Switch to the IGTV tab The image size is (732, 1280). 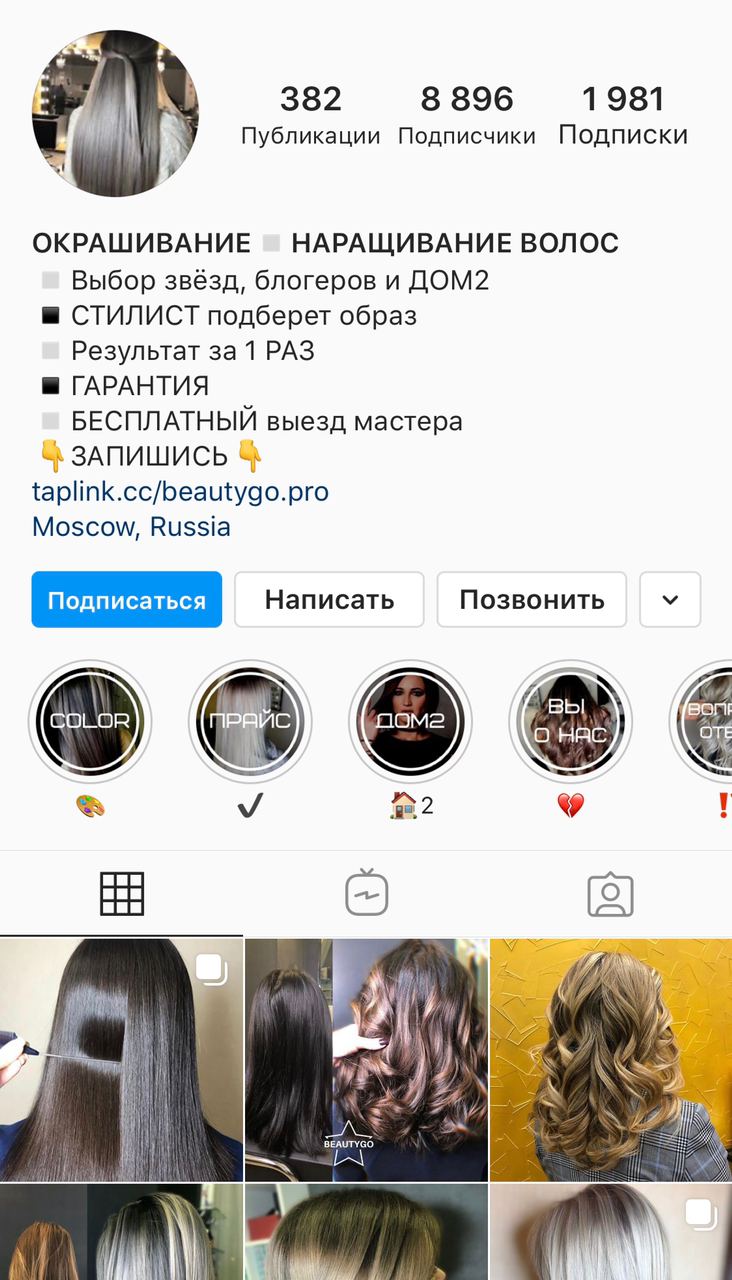(x=366, y=894)
